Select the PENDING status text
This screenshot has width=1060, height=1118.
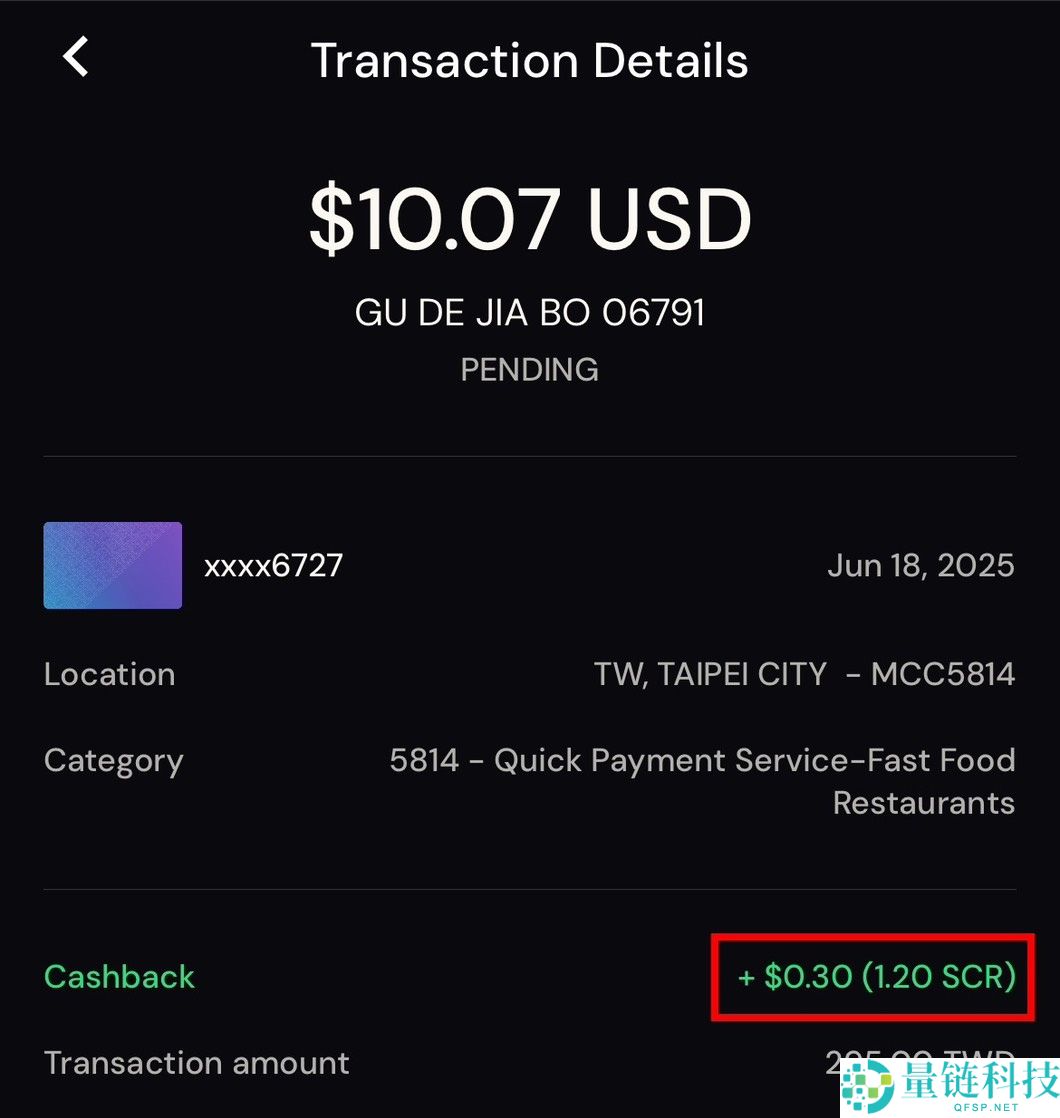(530, 369)
